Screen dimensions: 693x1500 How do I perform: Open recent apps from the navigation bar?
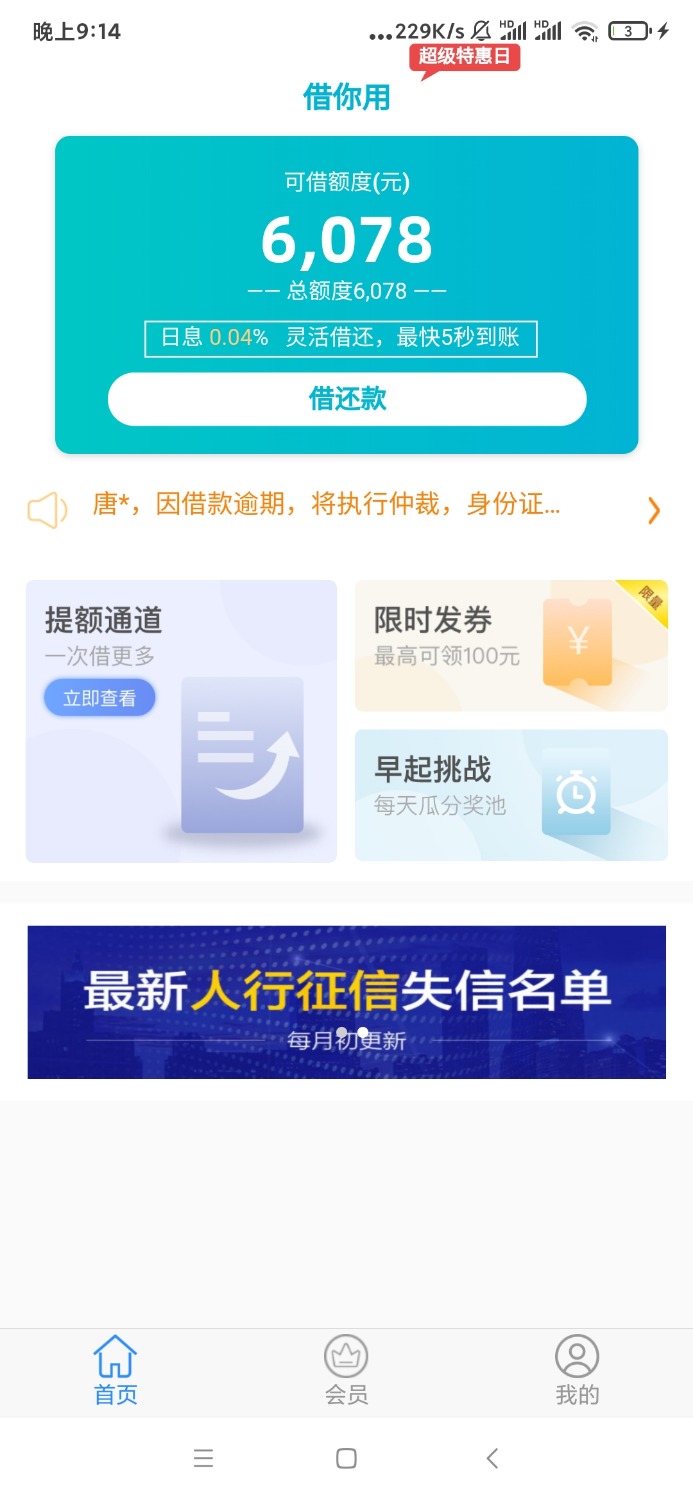click(x=203, y=1458)
